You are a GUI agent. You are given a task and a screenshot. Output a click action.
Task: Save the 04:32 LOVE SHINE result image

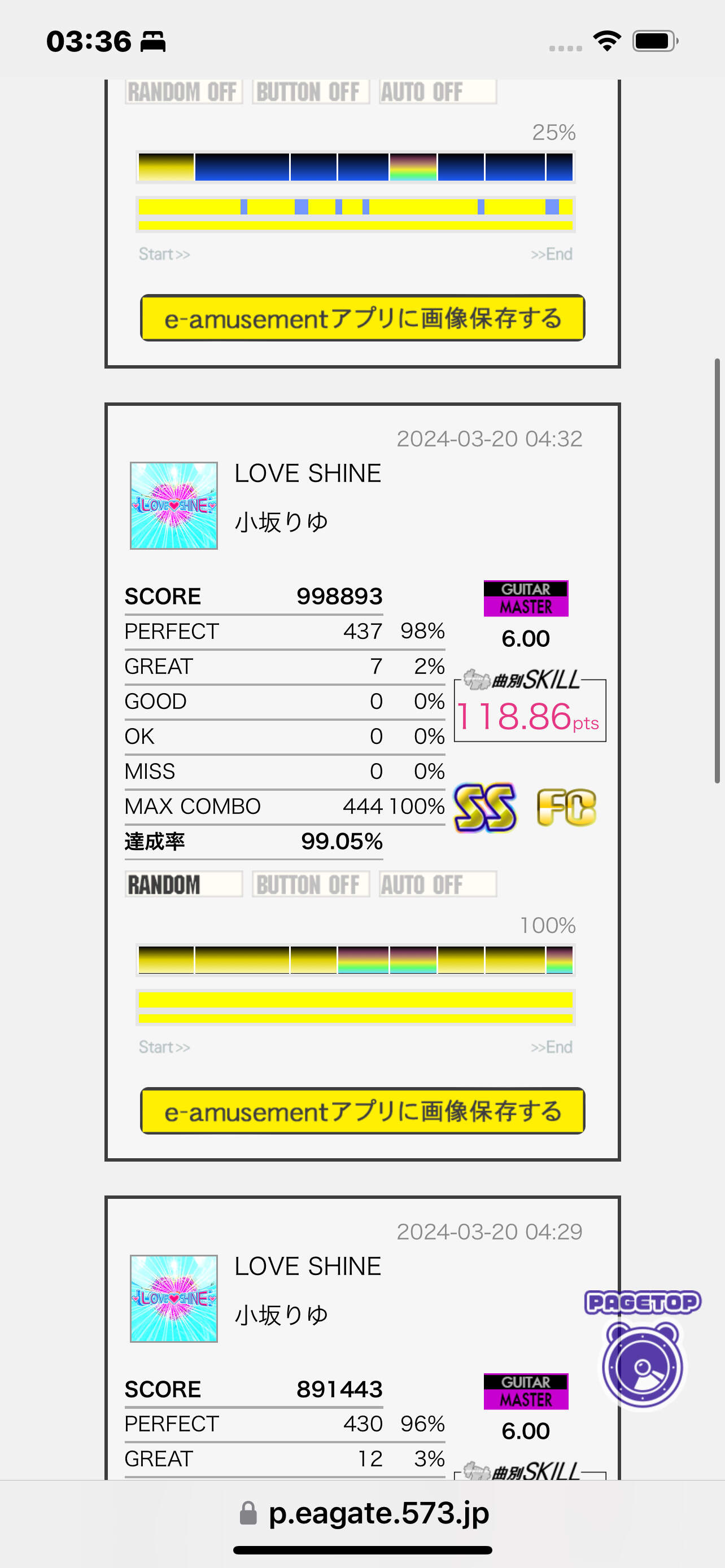point(362,1111)
